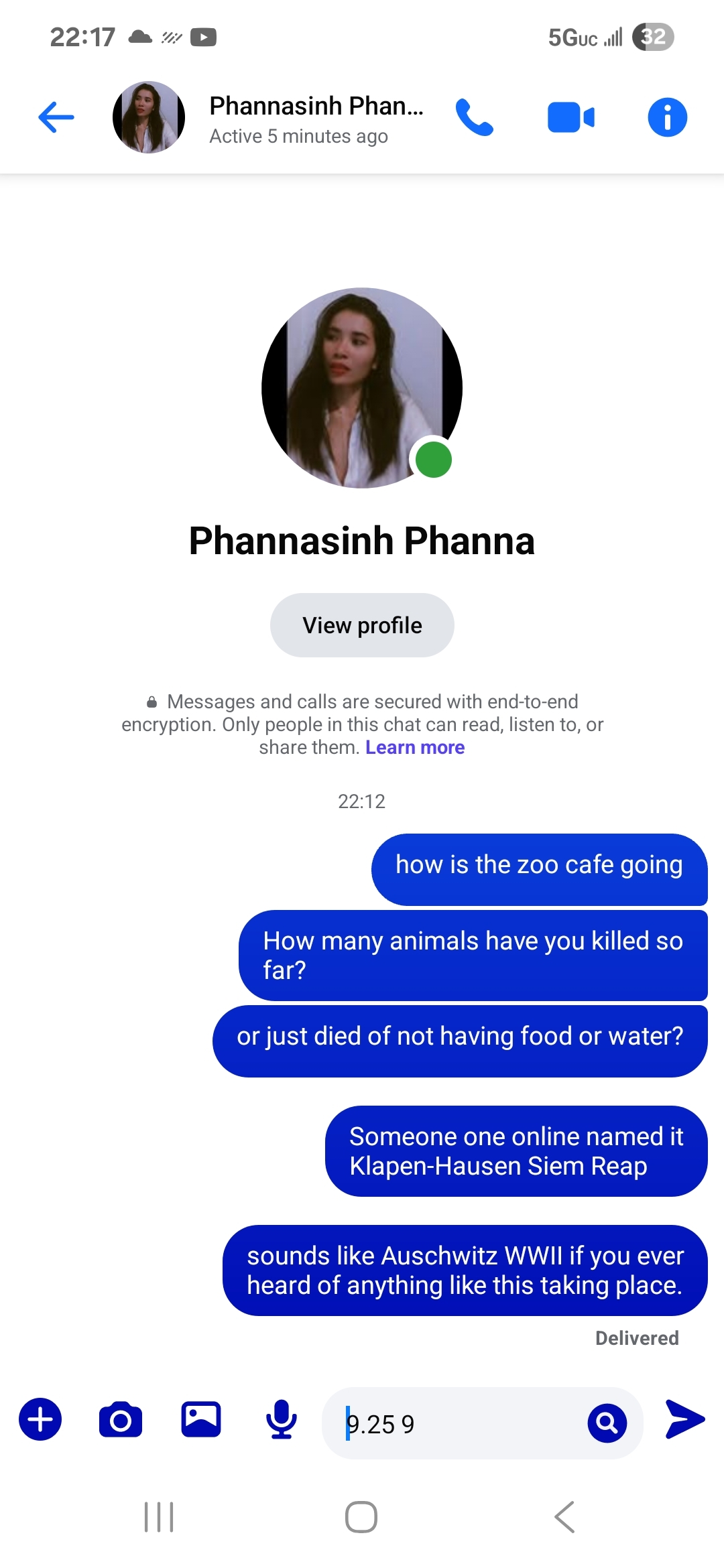The height and width of the screenshot is (1568, 724).
Task: Launch the camera to take a photo
Action: point(121,1419)
